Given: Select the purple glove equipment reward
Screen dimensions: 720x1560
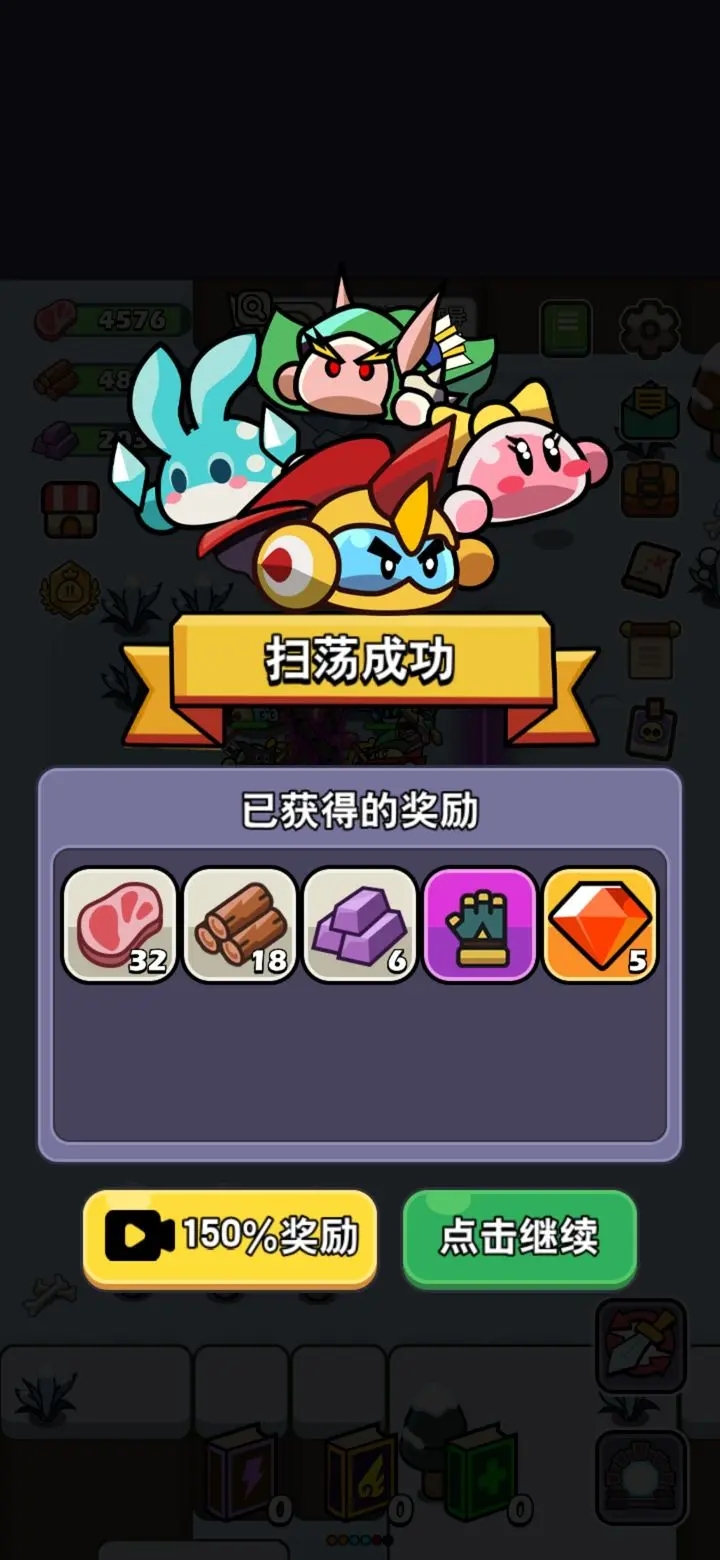Looking at the screenshot, I should point(480,925).
